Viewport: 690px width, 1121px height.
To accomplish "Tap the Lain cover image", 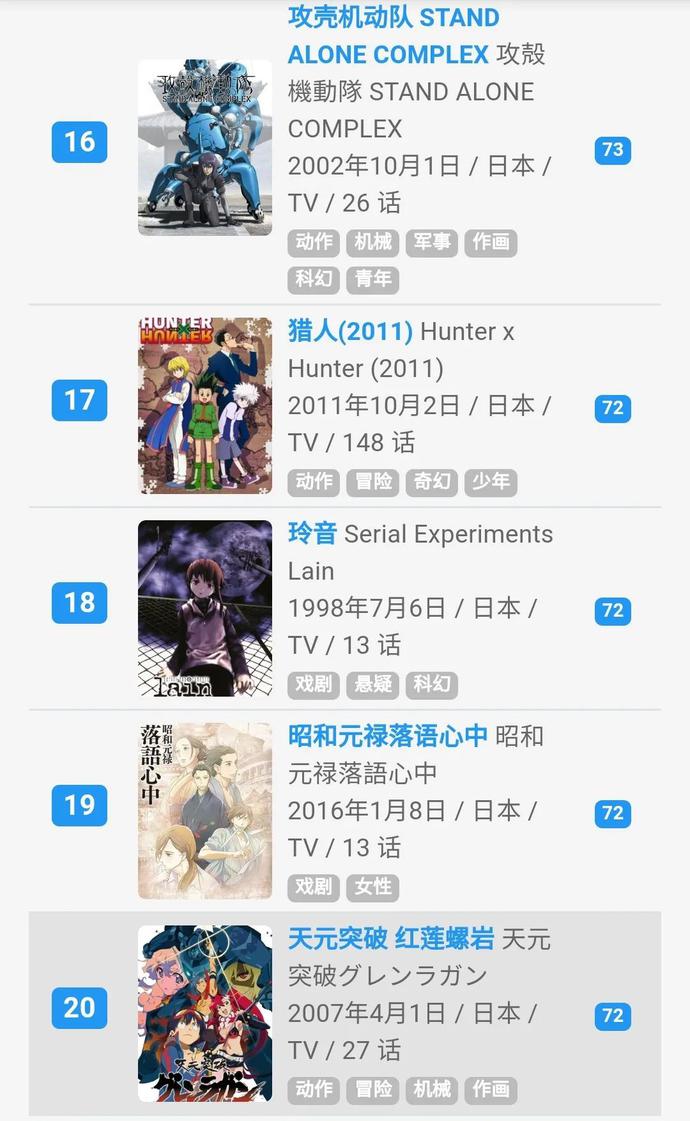I will pyautogui.click(x=205, y=608).
